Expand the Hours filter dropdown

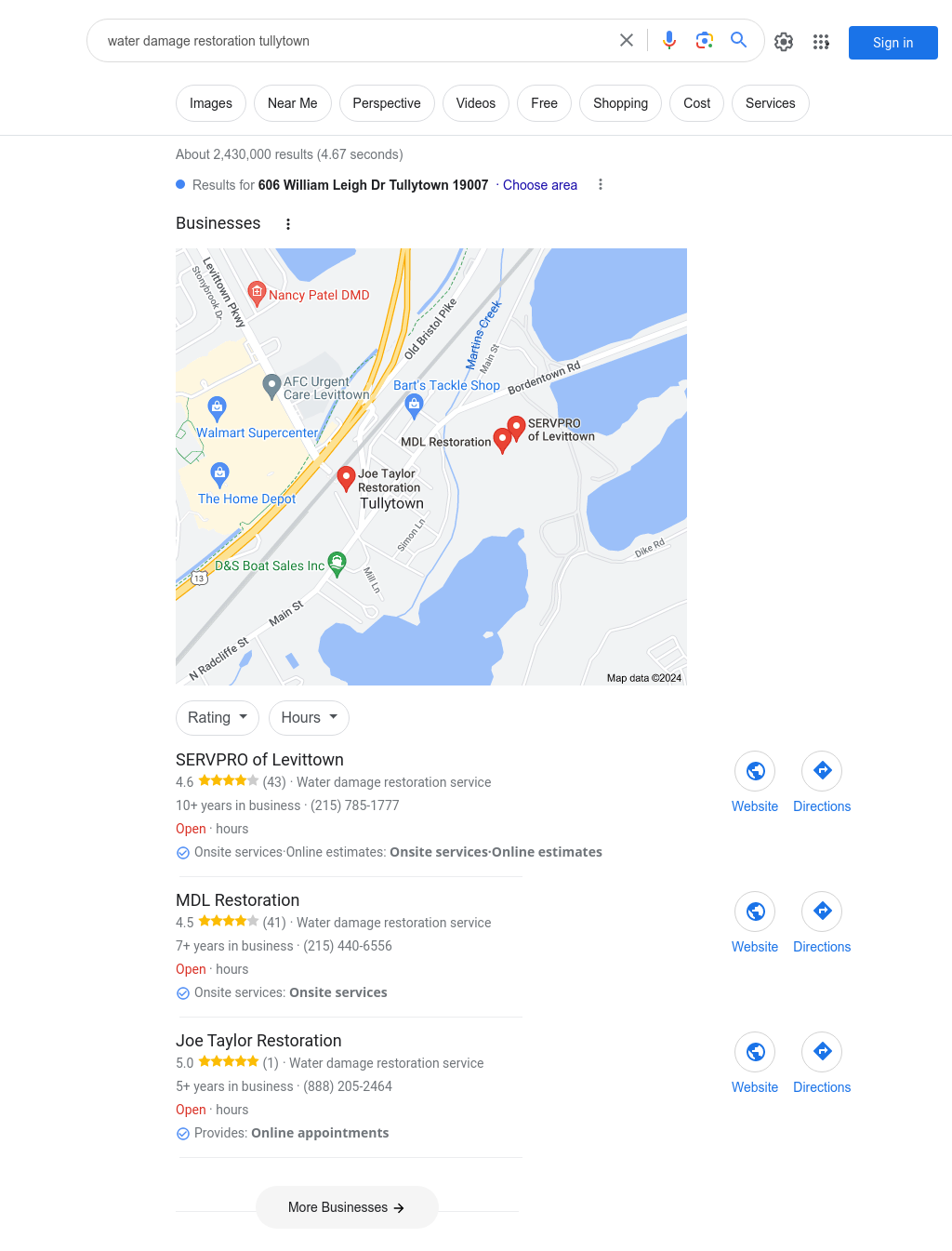309,718
